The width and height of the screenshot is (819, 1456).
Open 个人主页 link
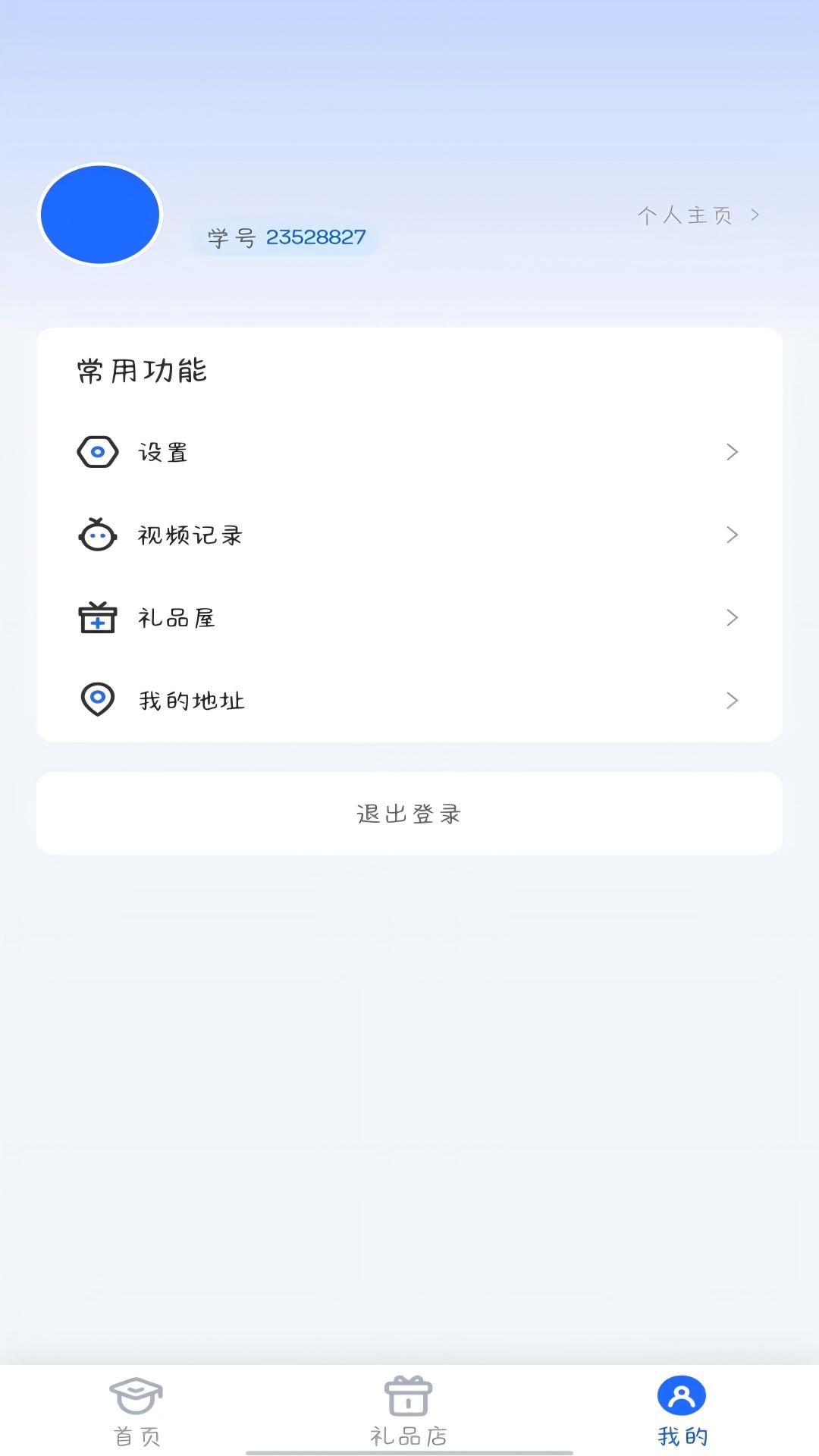click(683, 215)
